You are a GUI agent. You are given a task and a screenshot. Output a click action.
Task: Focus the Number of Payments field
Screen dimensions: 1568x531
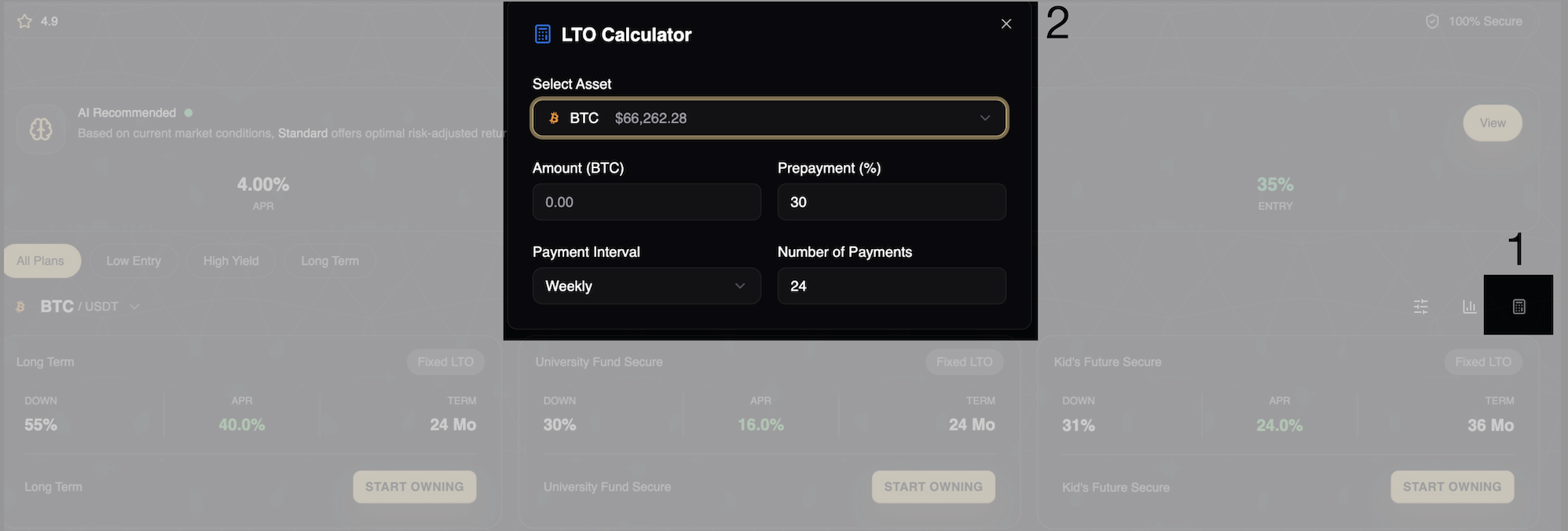pos(891,286)
